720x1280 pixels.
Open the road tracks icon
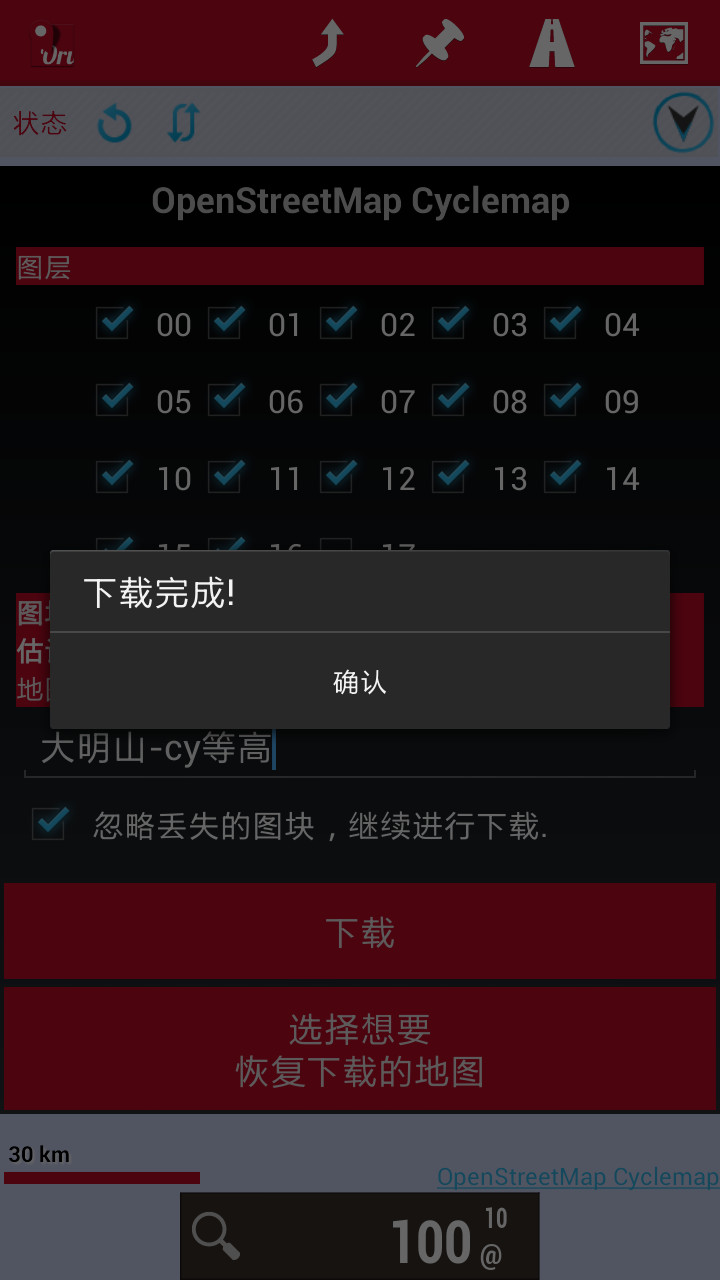point(552,44)
